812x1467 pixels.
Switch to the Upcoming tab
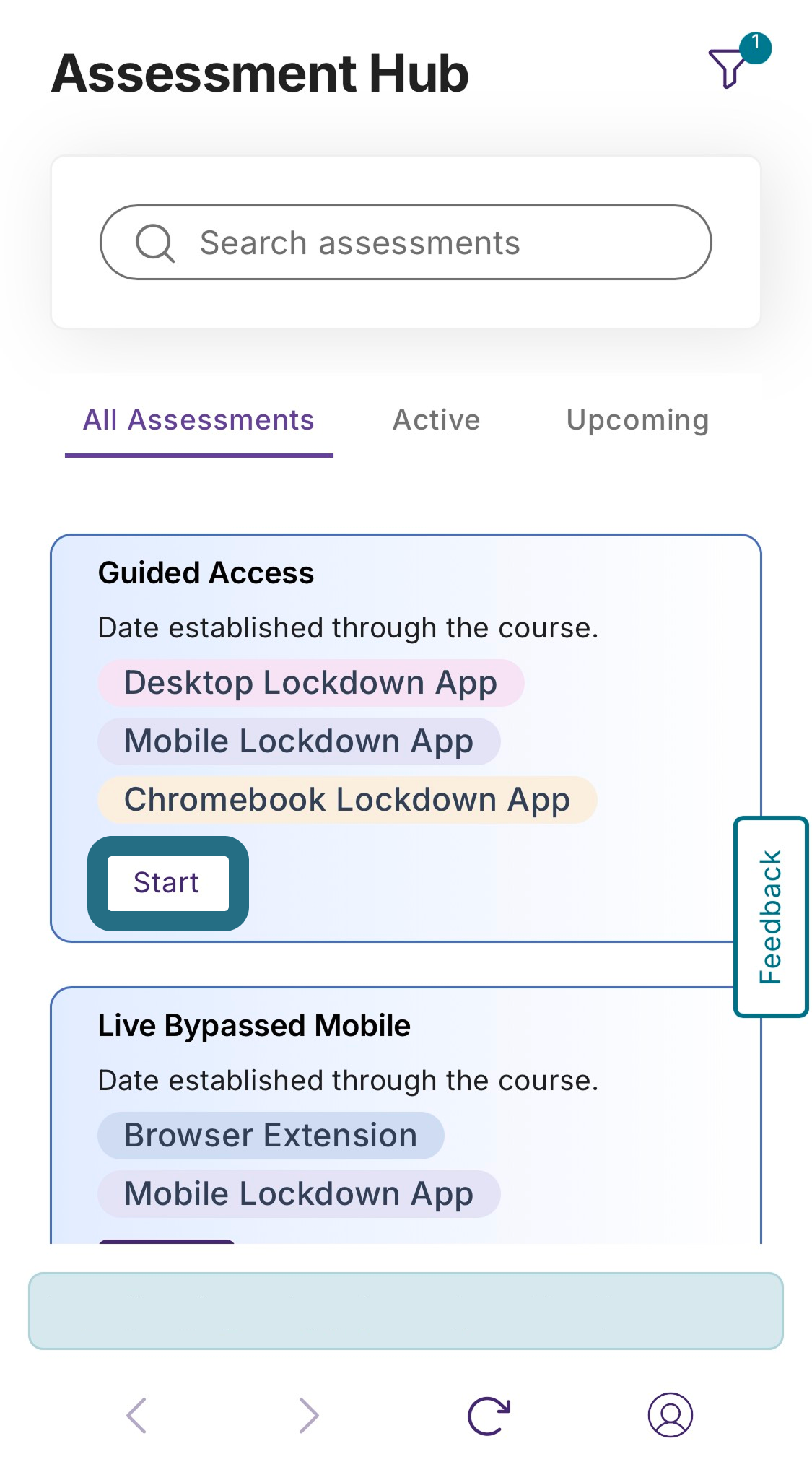point(637,420)
